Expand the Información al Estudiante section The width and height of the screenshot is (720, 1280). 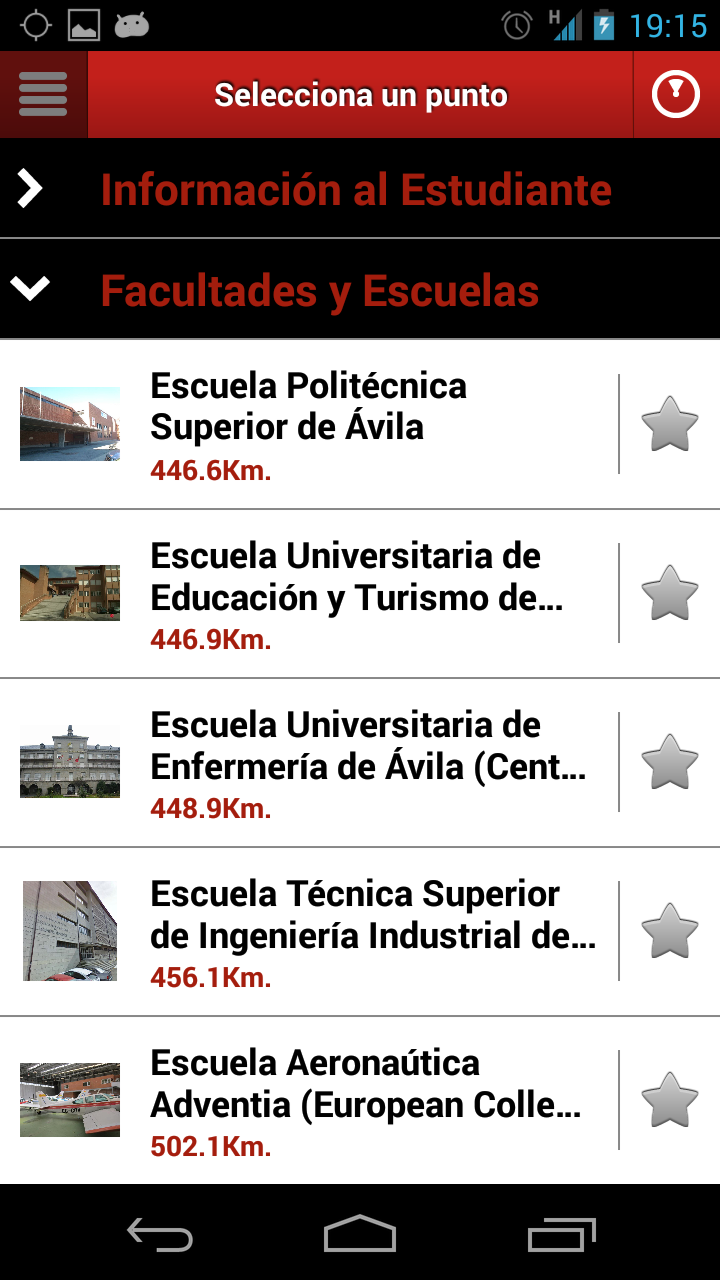point(355,189)
